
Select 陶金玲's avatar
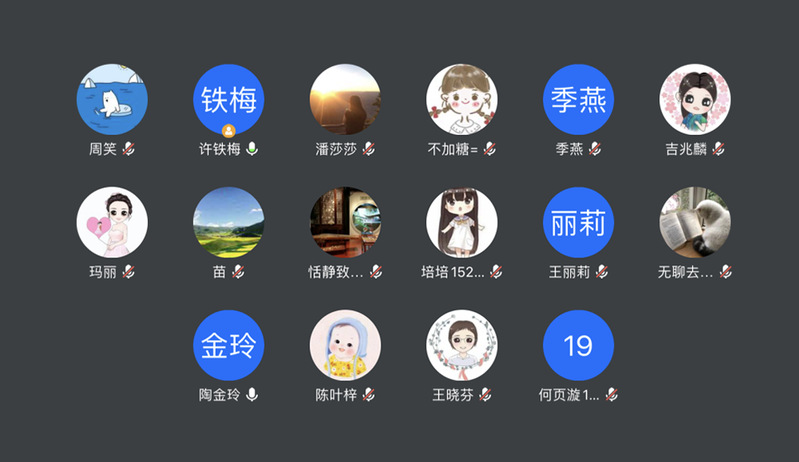click(228, 345)
